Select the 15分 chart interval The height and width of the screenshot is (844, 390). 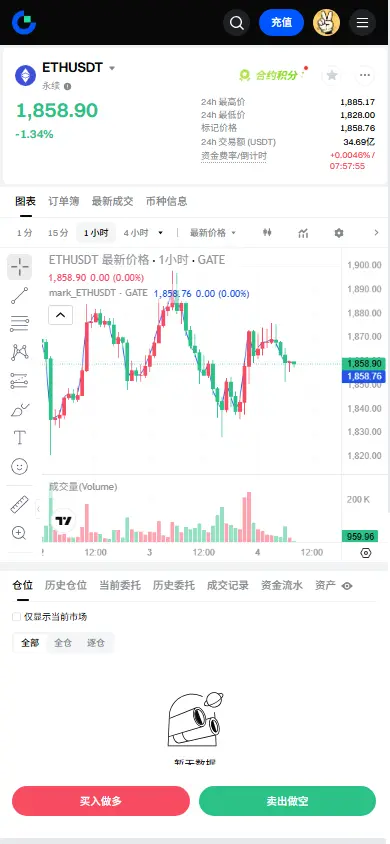click(58, 233)
